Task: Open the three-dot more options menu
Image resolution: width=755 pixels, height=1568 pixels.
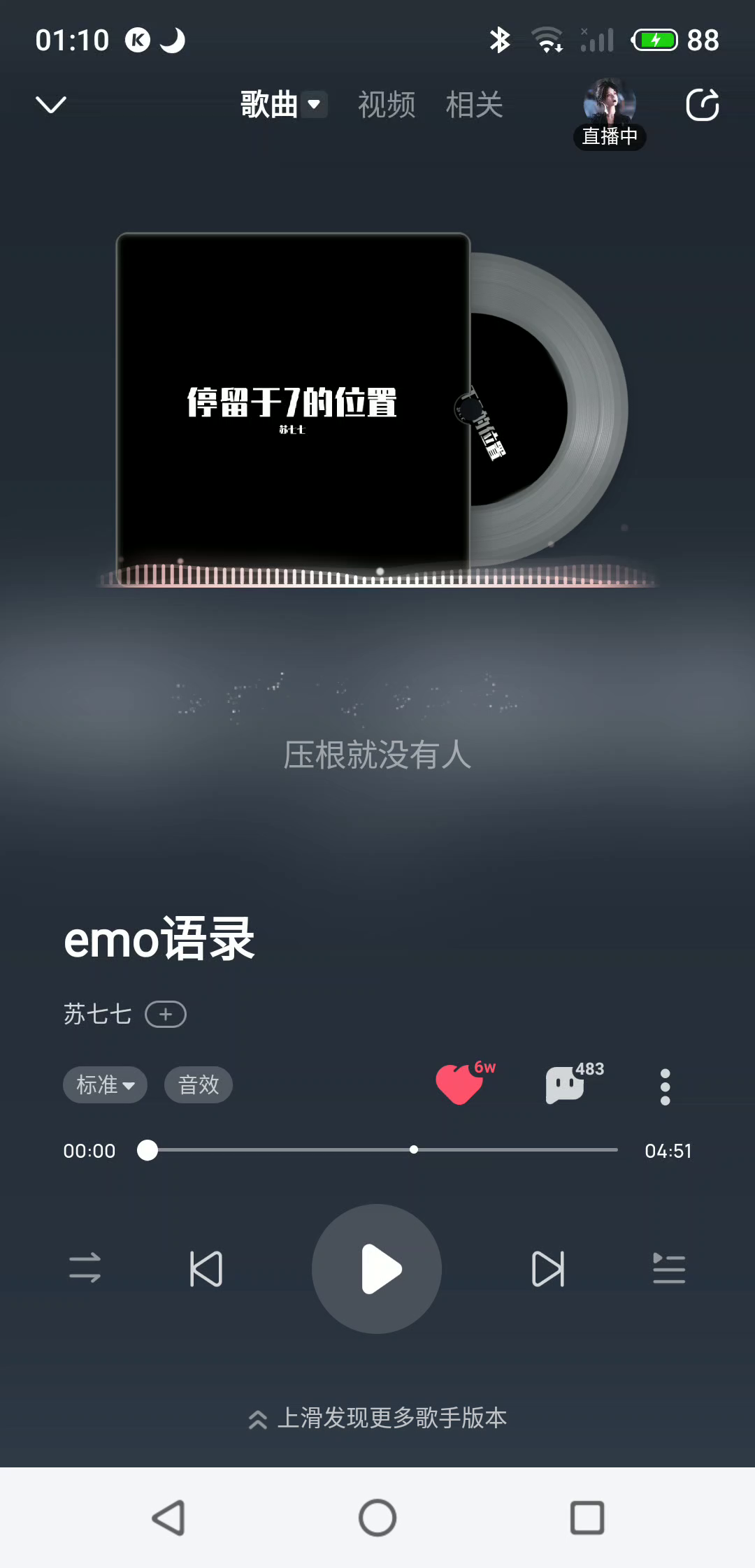Action: (665, 1087)
